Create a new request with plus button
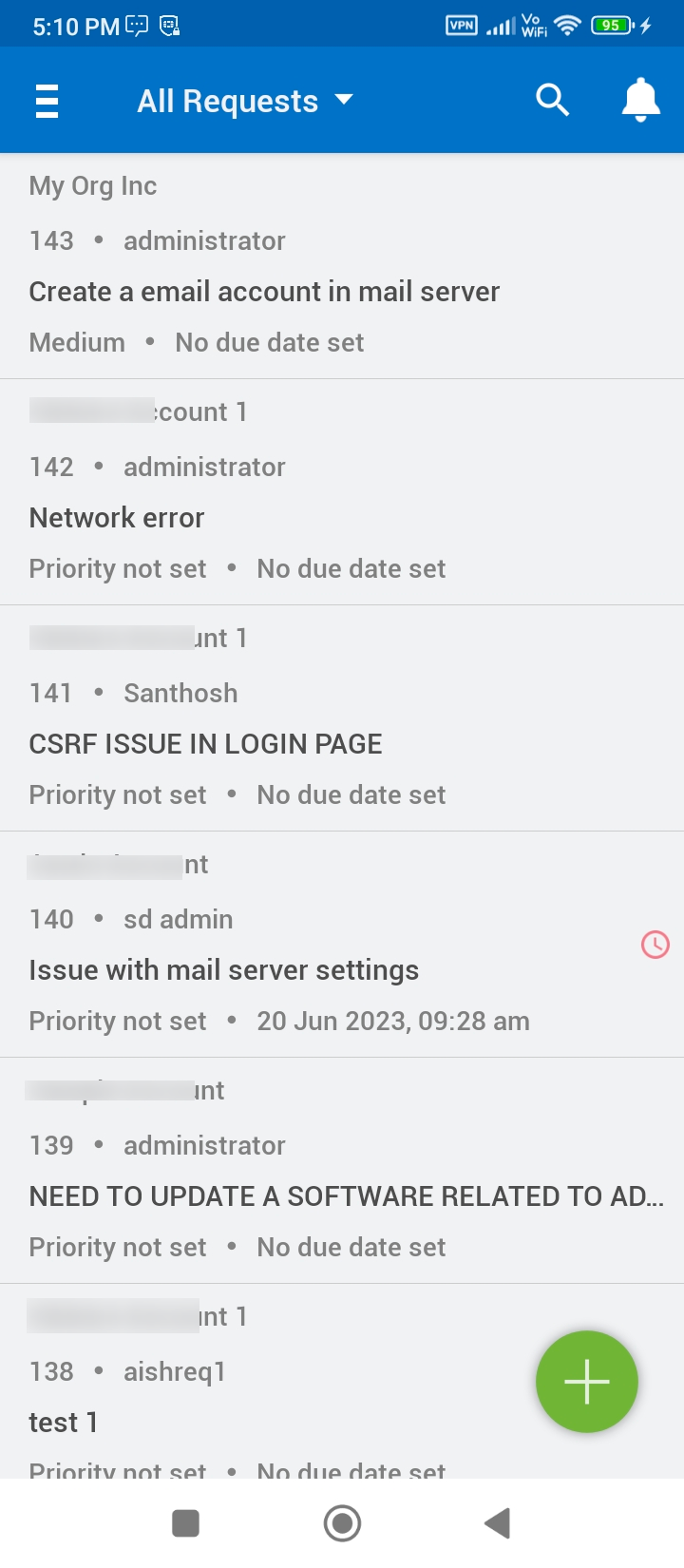This screenshot has width=684, height=1568. 586,1382
